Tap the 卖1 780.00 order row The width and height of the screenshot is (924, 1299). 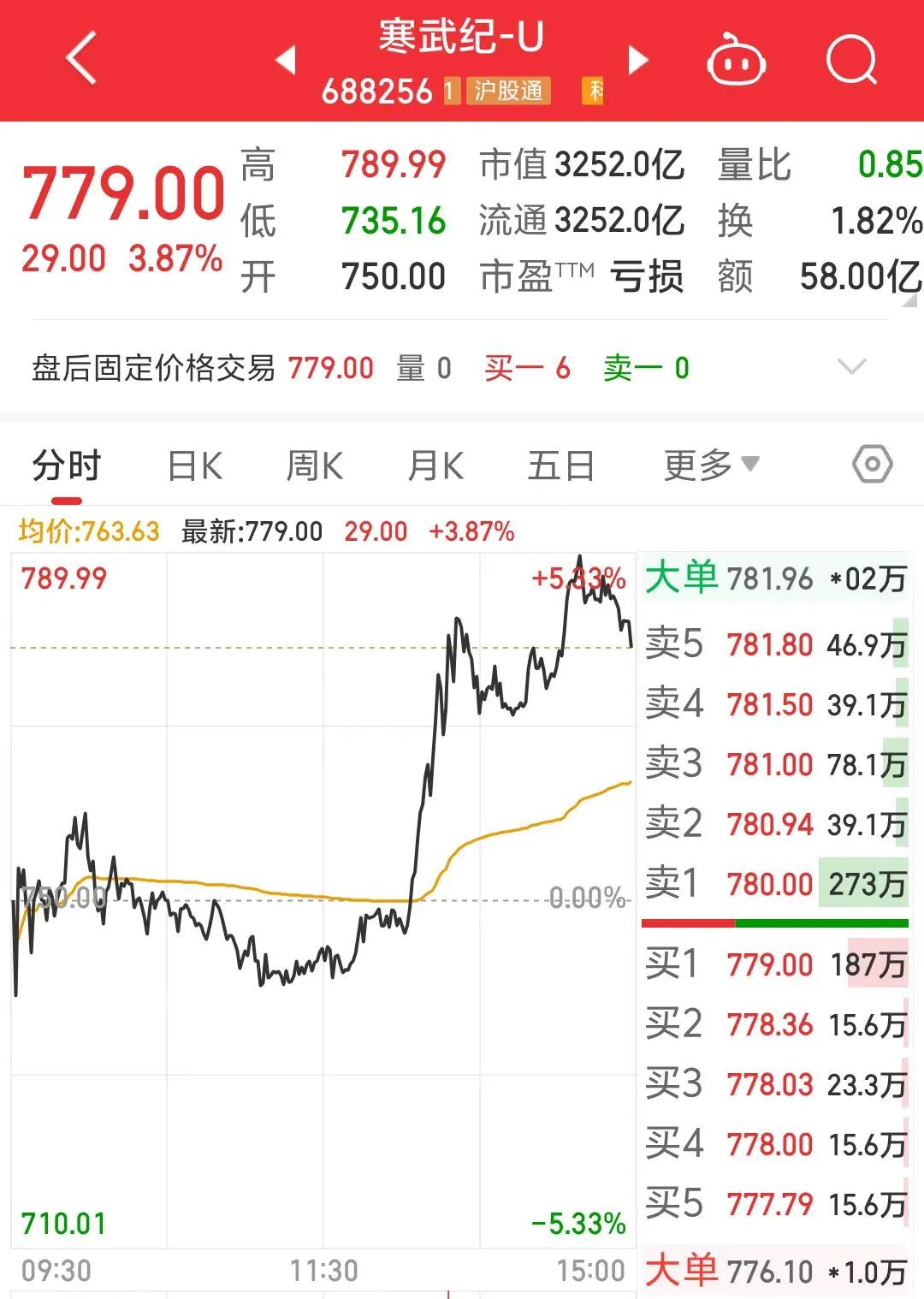pyautogui.click(x=774, y=884)
